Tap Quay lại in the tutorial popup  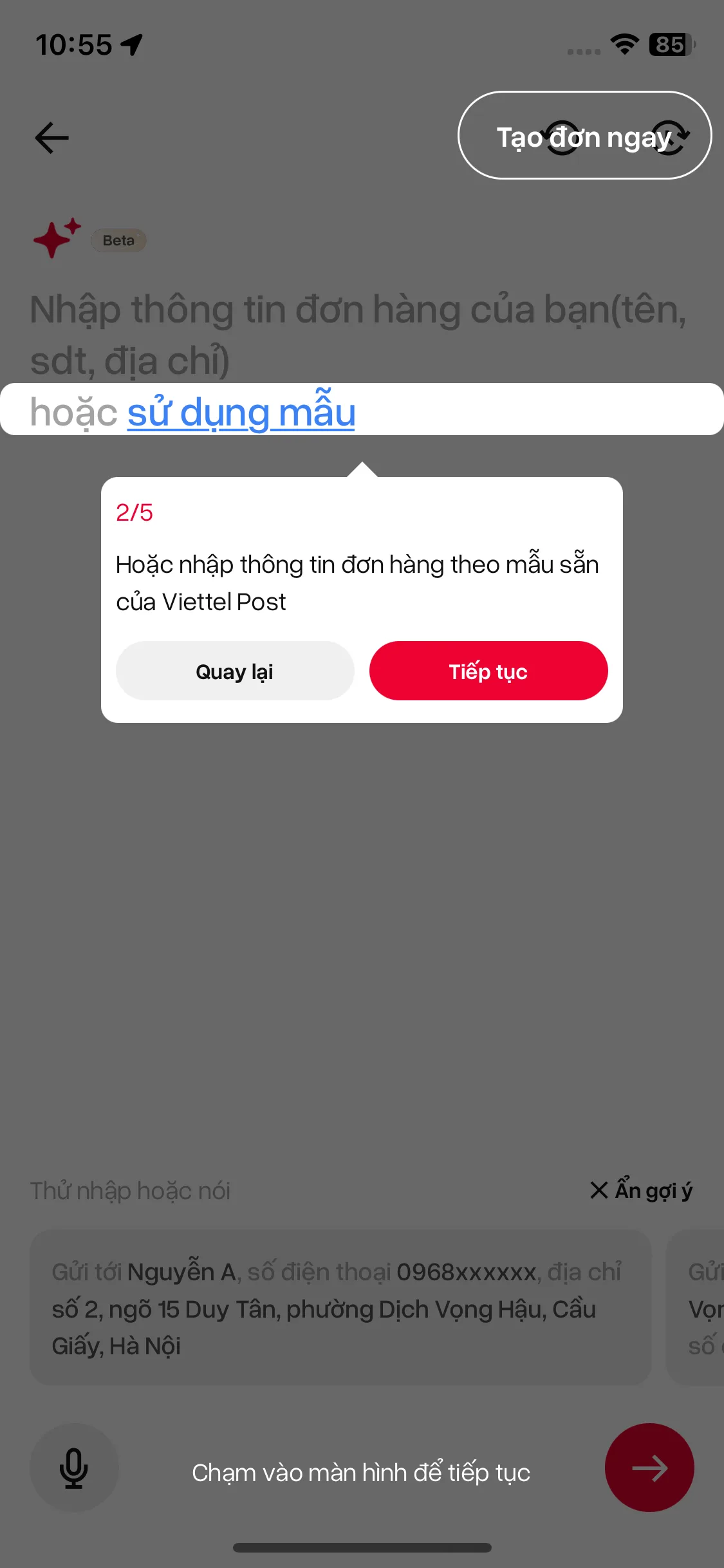[x=234, y=671]
